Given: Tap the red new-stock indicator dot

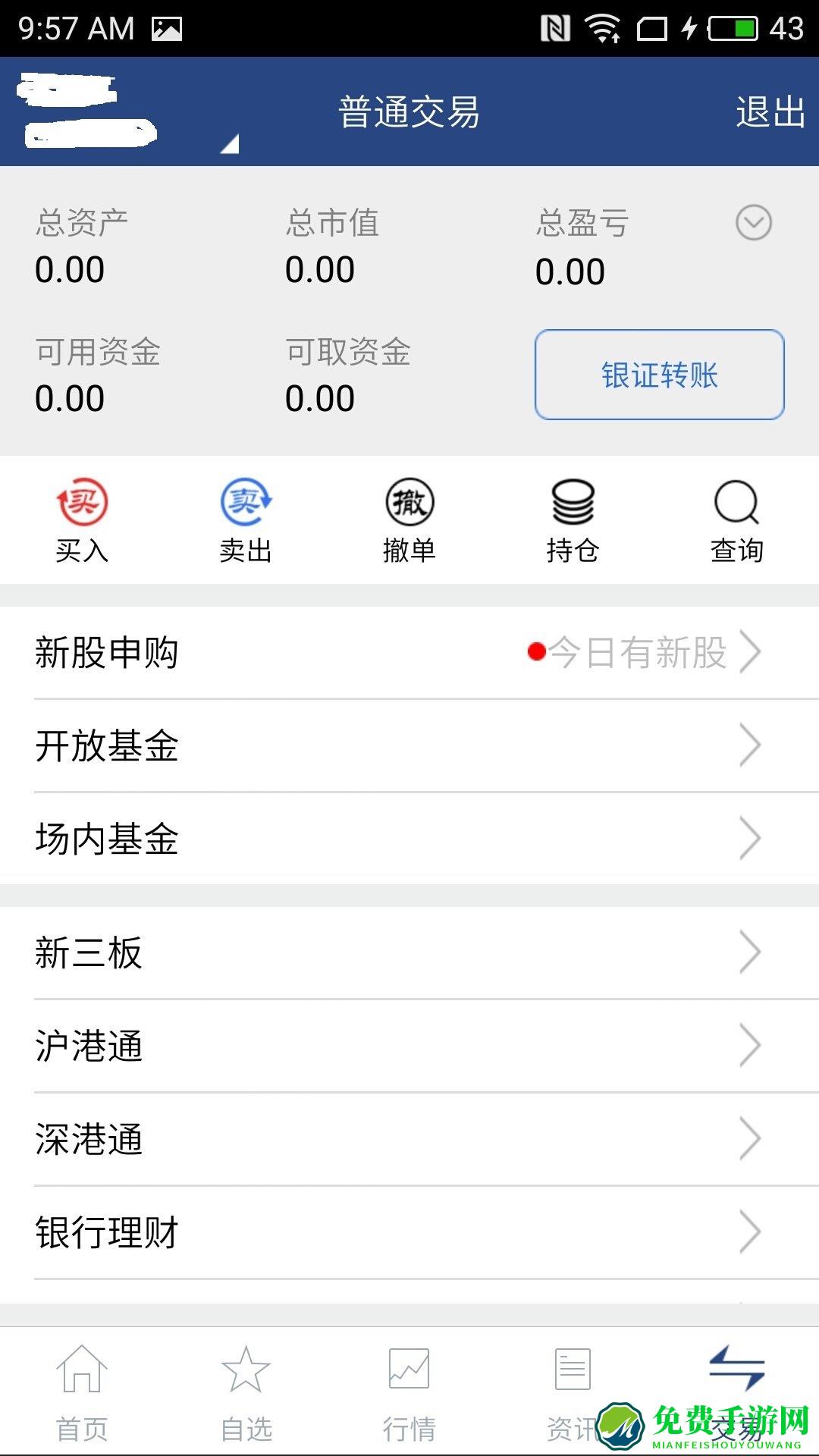Looking at the screenshot, I should (x=535, y=652).
